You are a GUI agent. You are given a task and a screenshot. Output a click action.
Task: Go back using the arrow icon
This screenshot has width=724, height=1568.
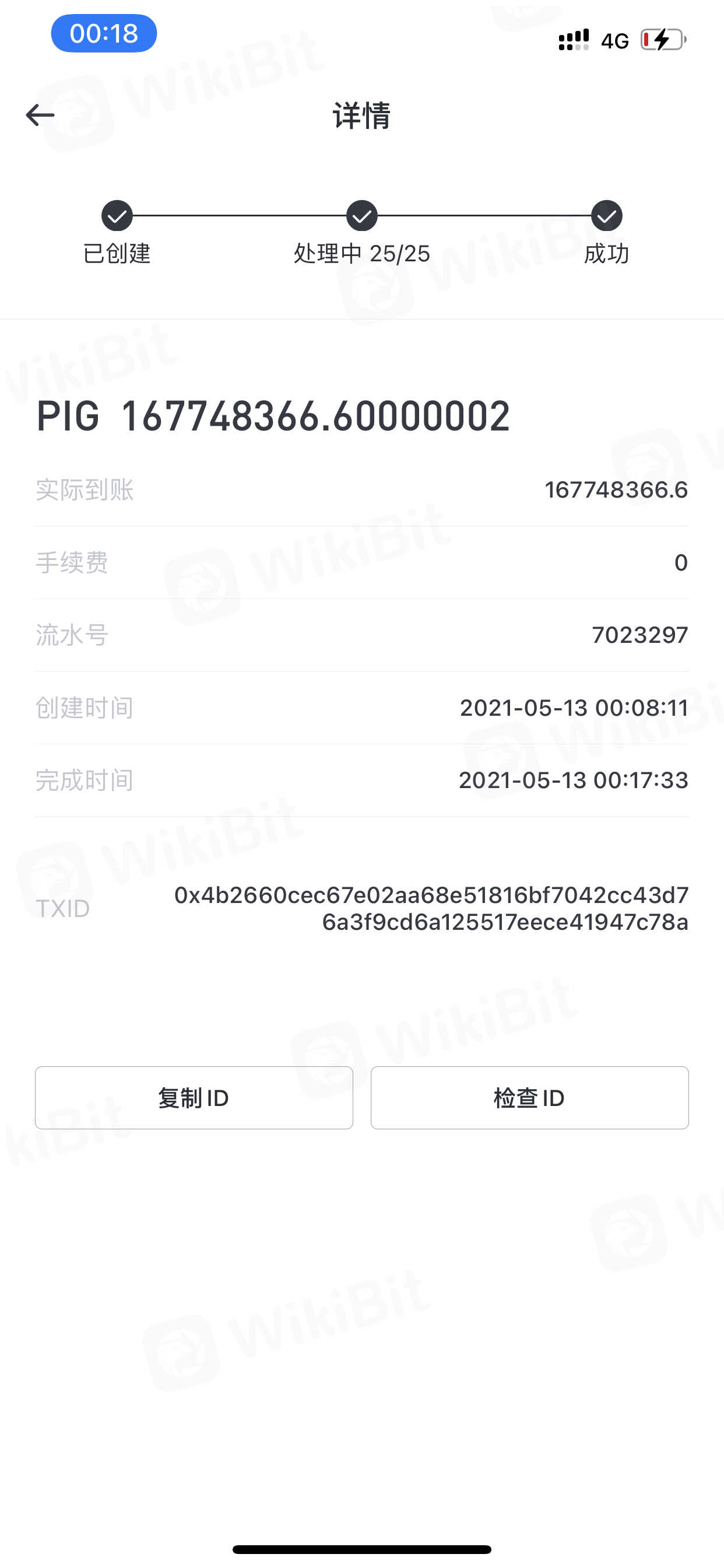tap(40, 115)
